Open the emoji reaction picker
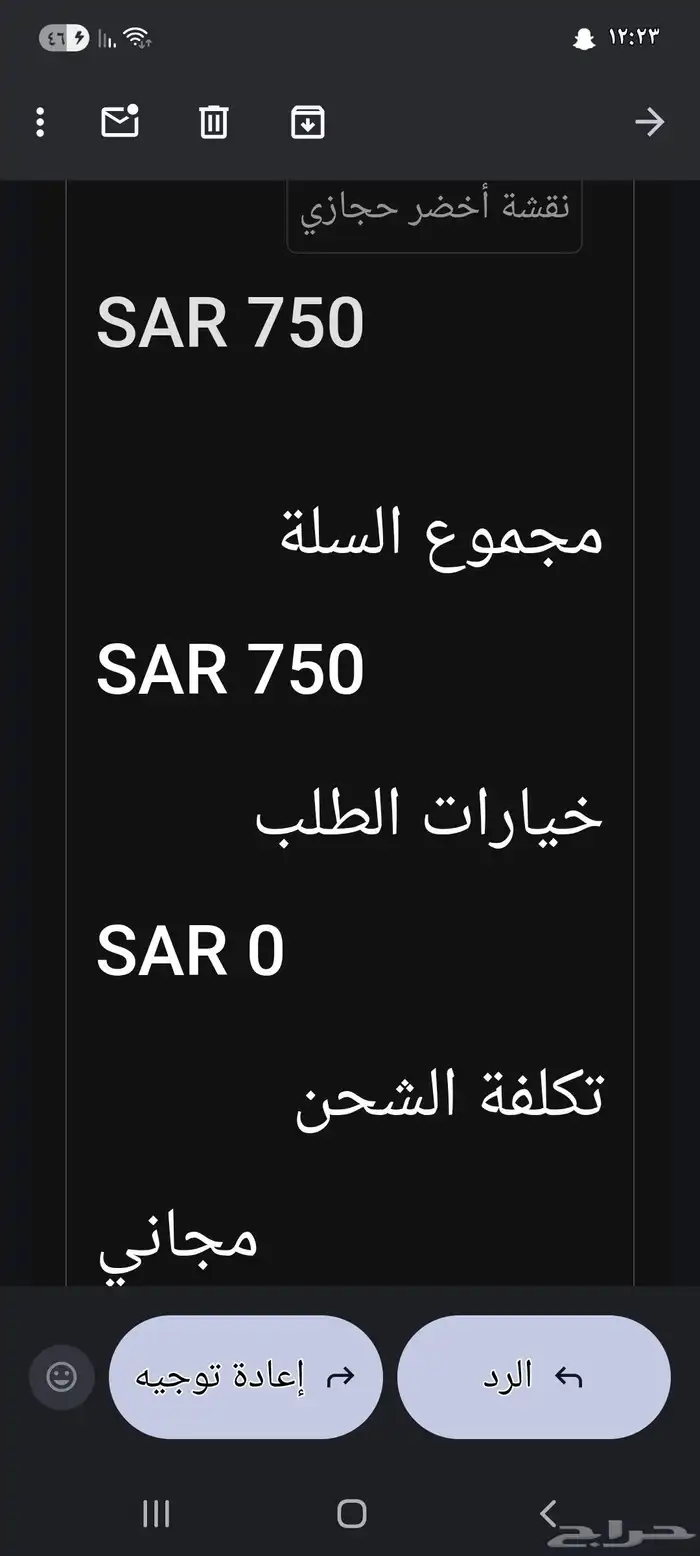Screen dimensions: 700x1556 [62, 1377]
